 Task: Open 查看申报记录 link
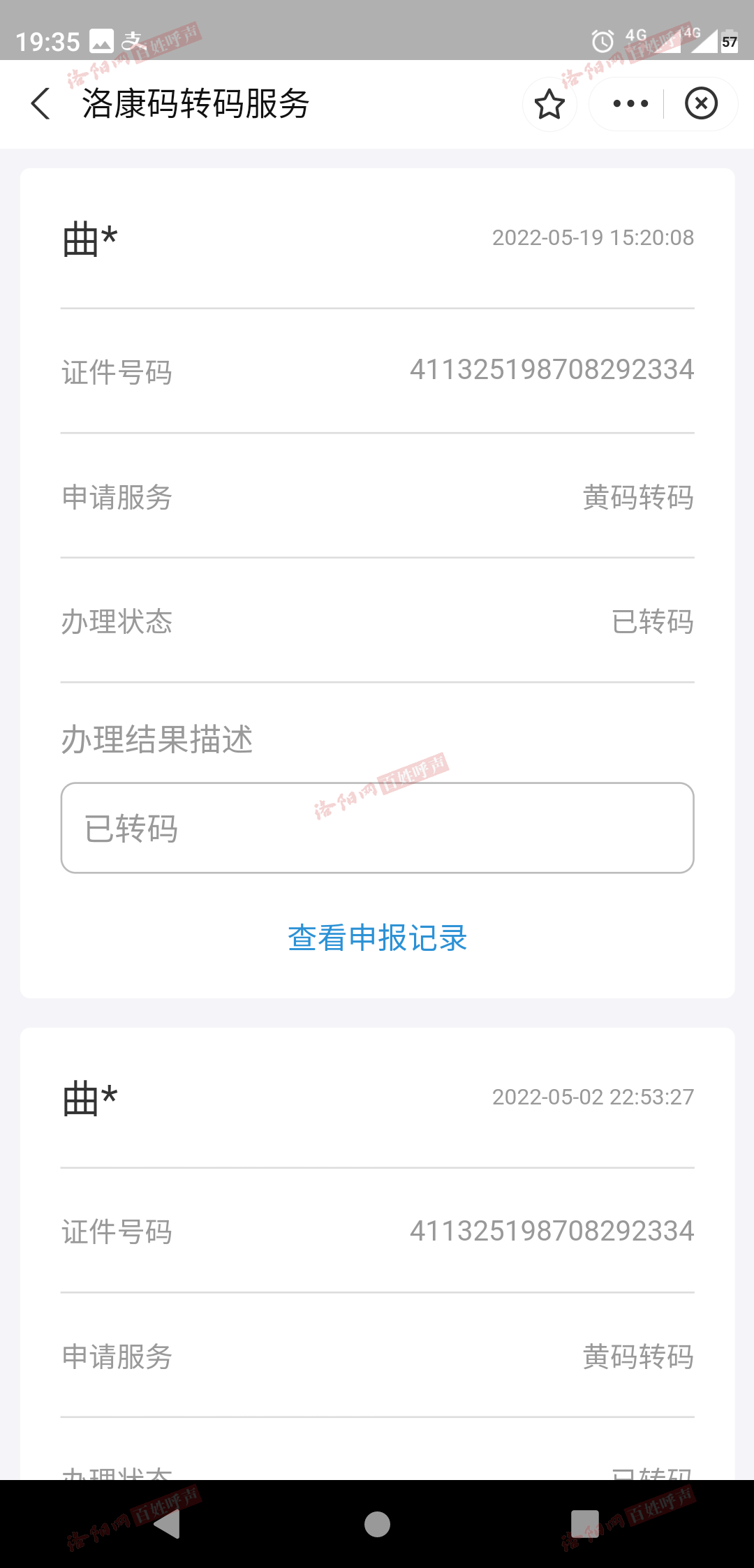coord(377,938)
